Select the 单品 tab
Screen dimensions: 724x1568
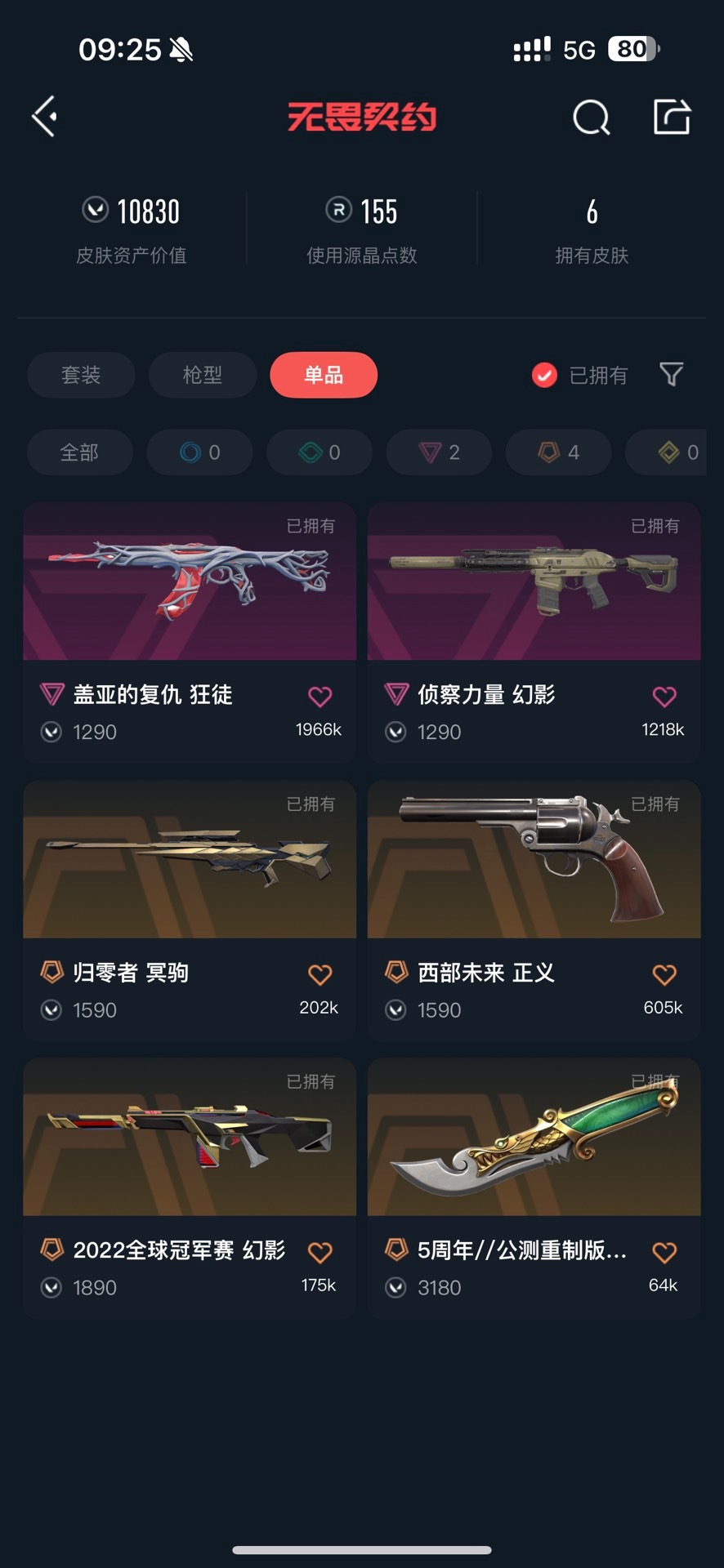click(324, 375)
